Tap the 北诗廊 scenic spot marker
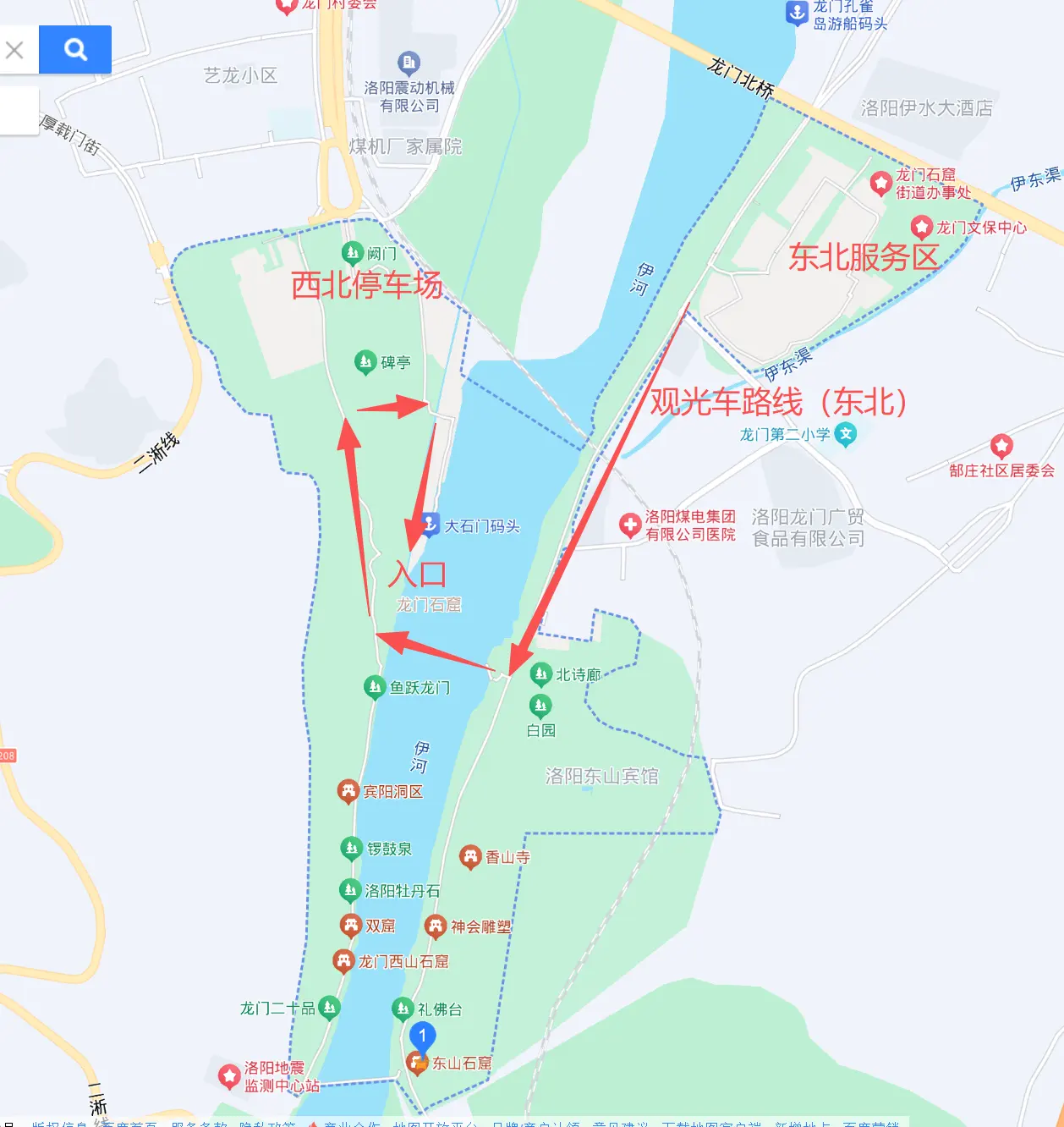This screenshot has height=1127, width=1064. [x=540, y=674]
